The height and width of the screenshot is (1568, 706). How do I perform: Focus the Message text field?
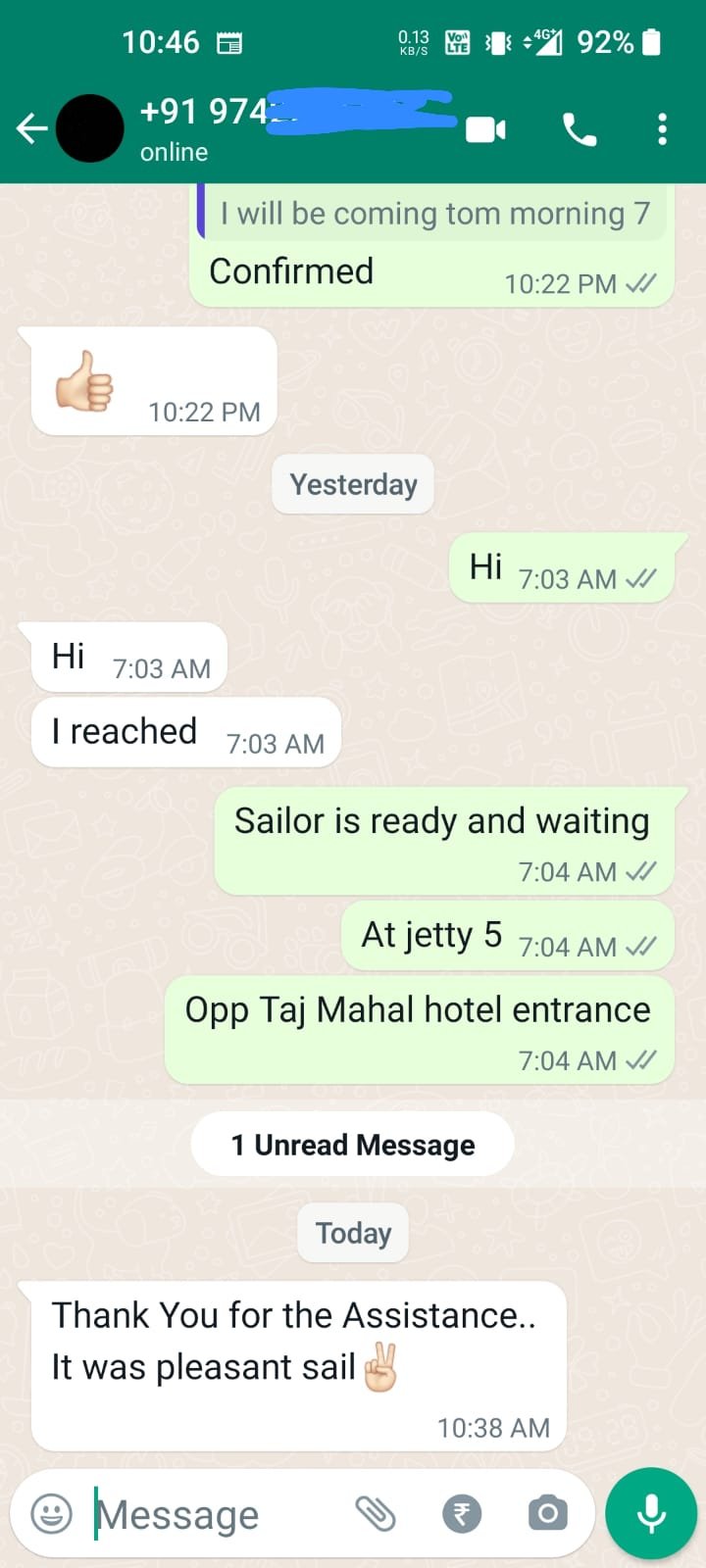216,1514
